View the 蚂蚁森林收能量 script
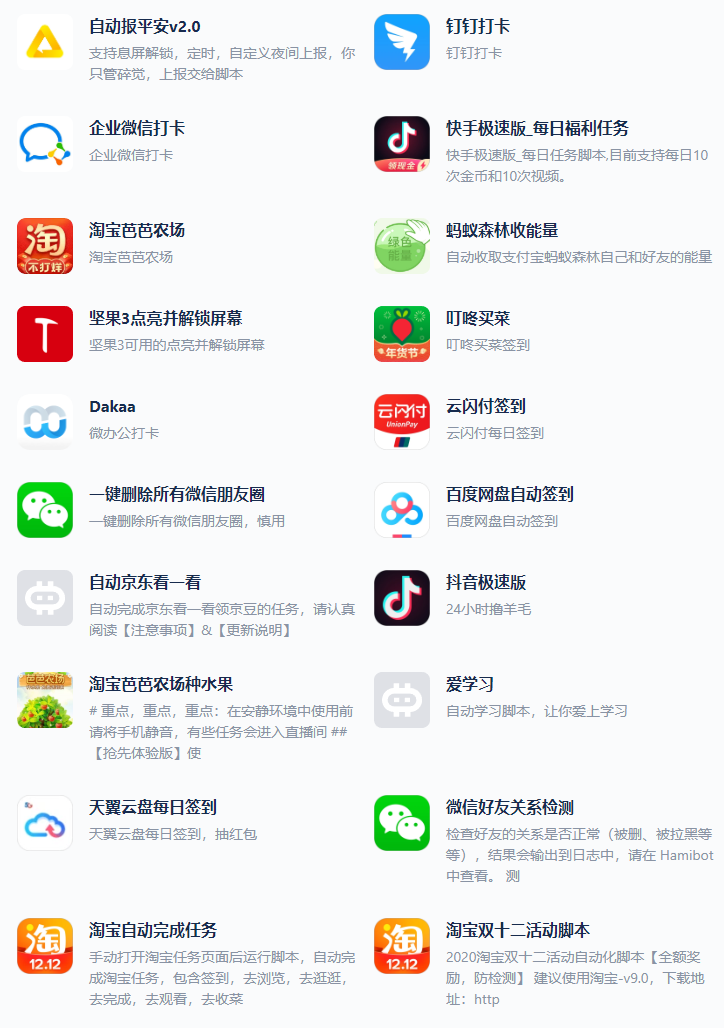This screenshot has height=1028, width=724. pyautogui.click(x=501, y=231)
